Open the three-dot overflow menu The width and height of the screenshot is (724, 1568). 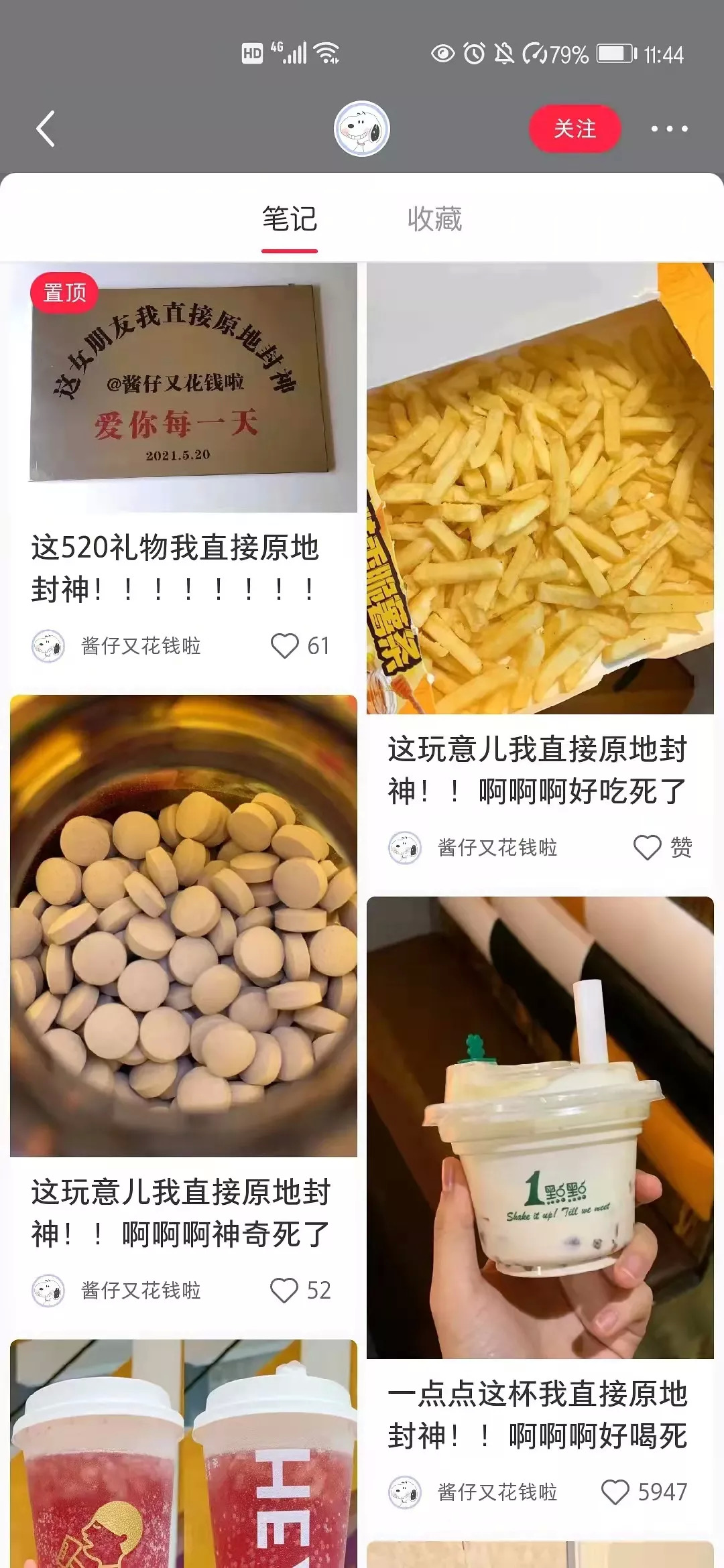tap(669, 129)
